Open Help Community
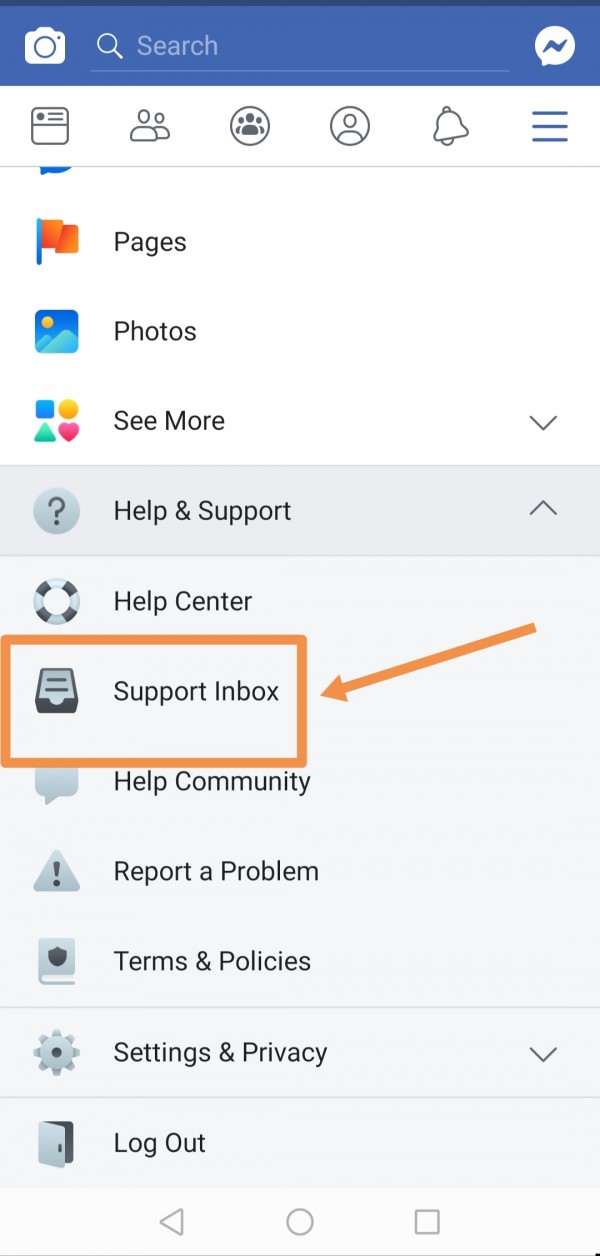Screen dimensions: 600x1256 pos(212,781)
